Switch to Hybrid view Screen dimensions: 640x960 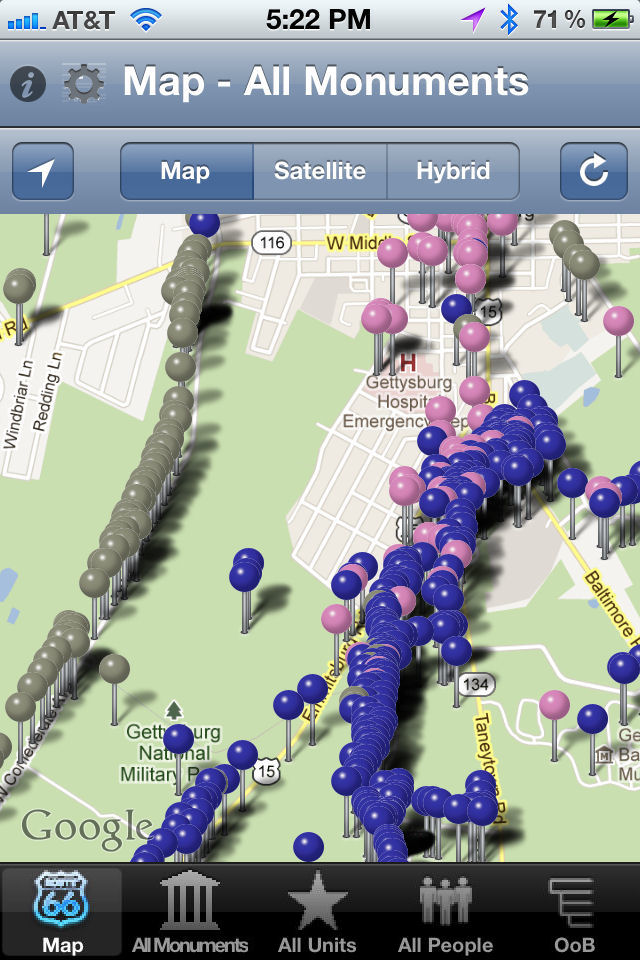[x=453, y=172]
